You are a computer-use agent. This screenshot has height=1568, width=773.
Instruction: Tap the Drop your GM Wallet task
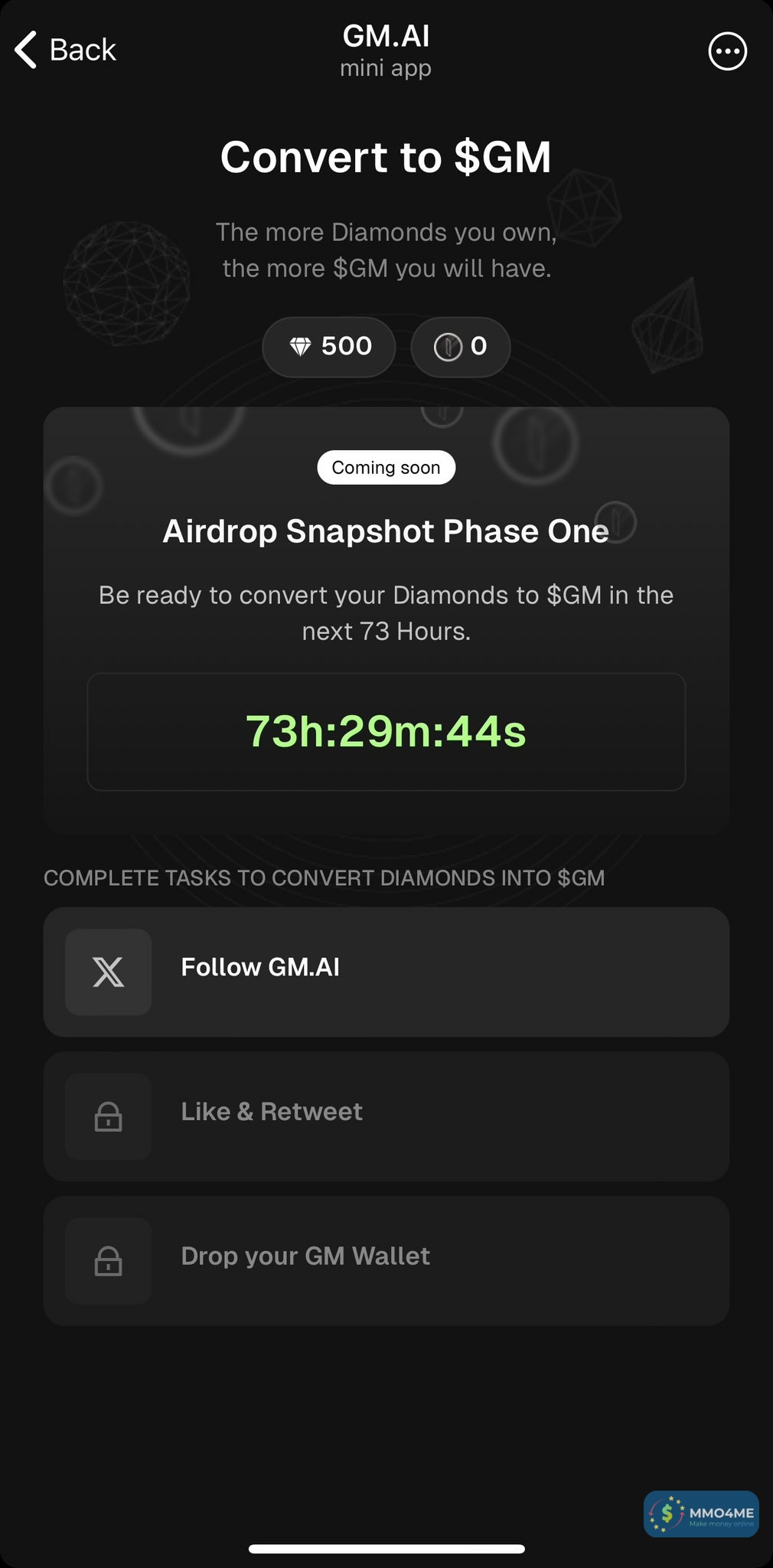[x=386, y=1260]
